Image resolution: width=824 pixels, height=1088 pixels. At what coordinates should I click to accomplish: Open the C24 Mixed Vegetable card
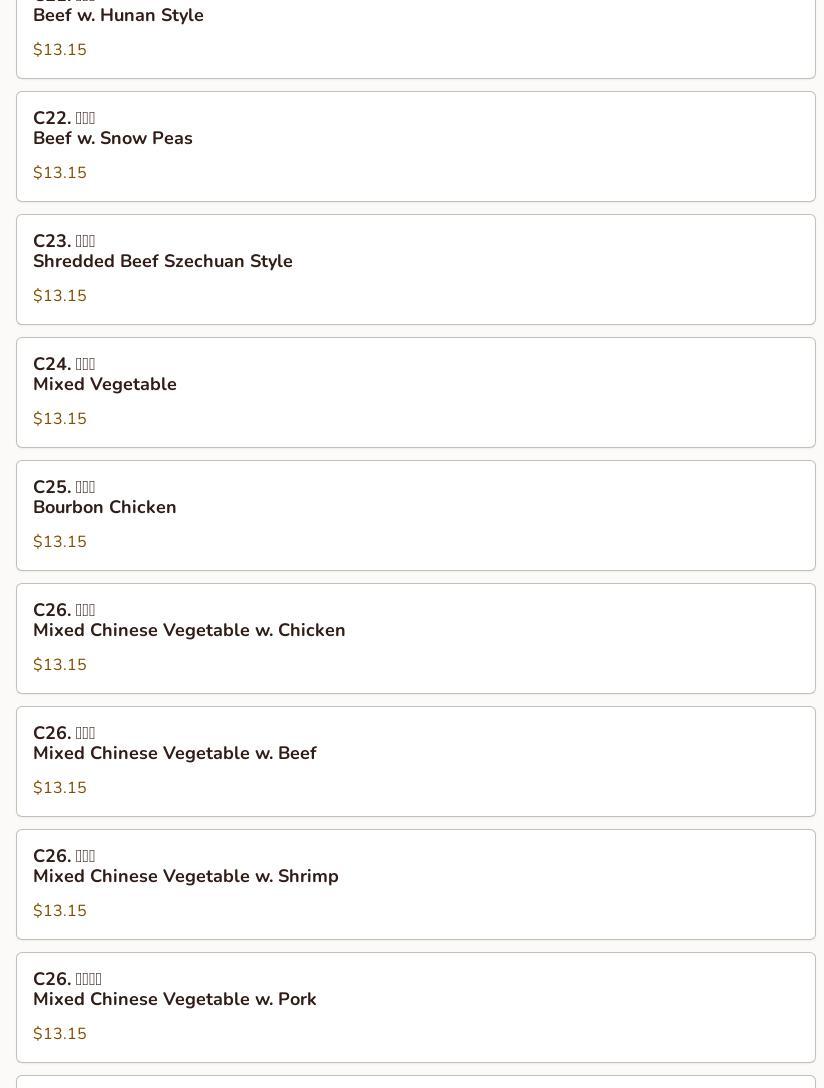click(x=415, y=392)
